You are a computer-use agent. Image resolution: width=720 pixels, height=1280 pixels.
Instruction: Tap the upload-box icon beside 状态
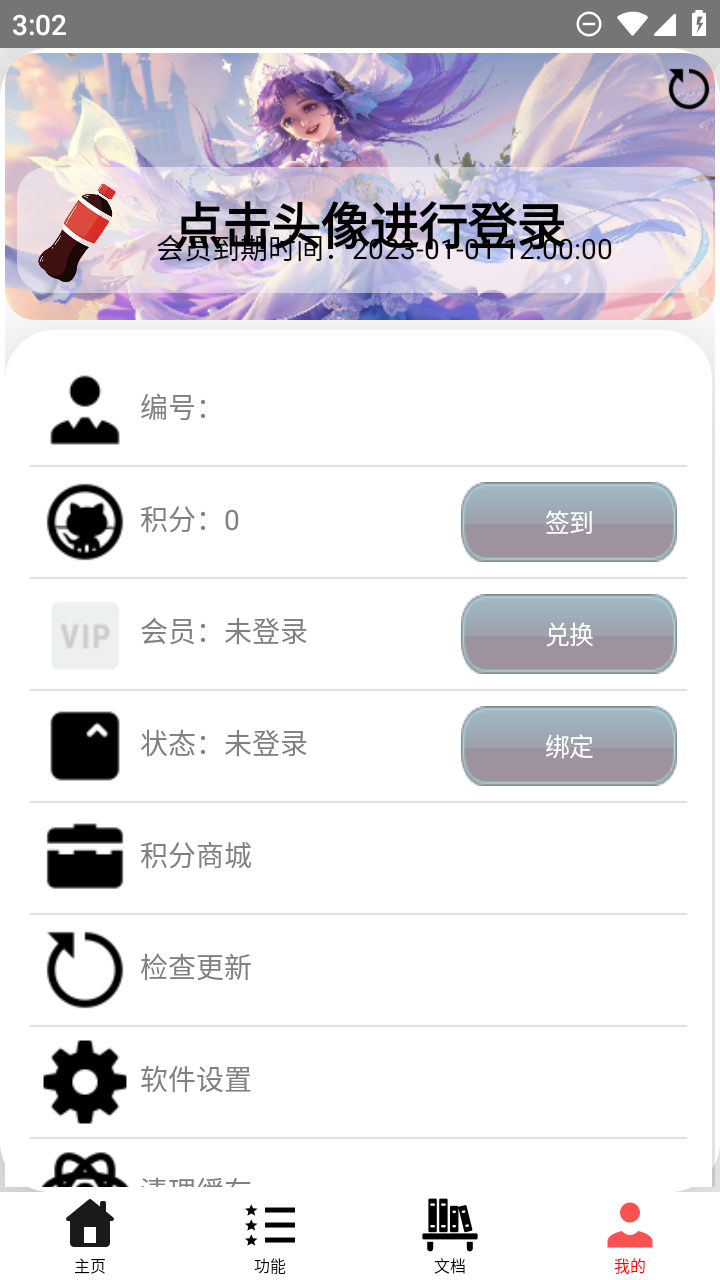(84, 745)
